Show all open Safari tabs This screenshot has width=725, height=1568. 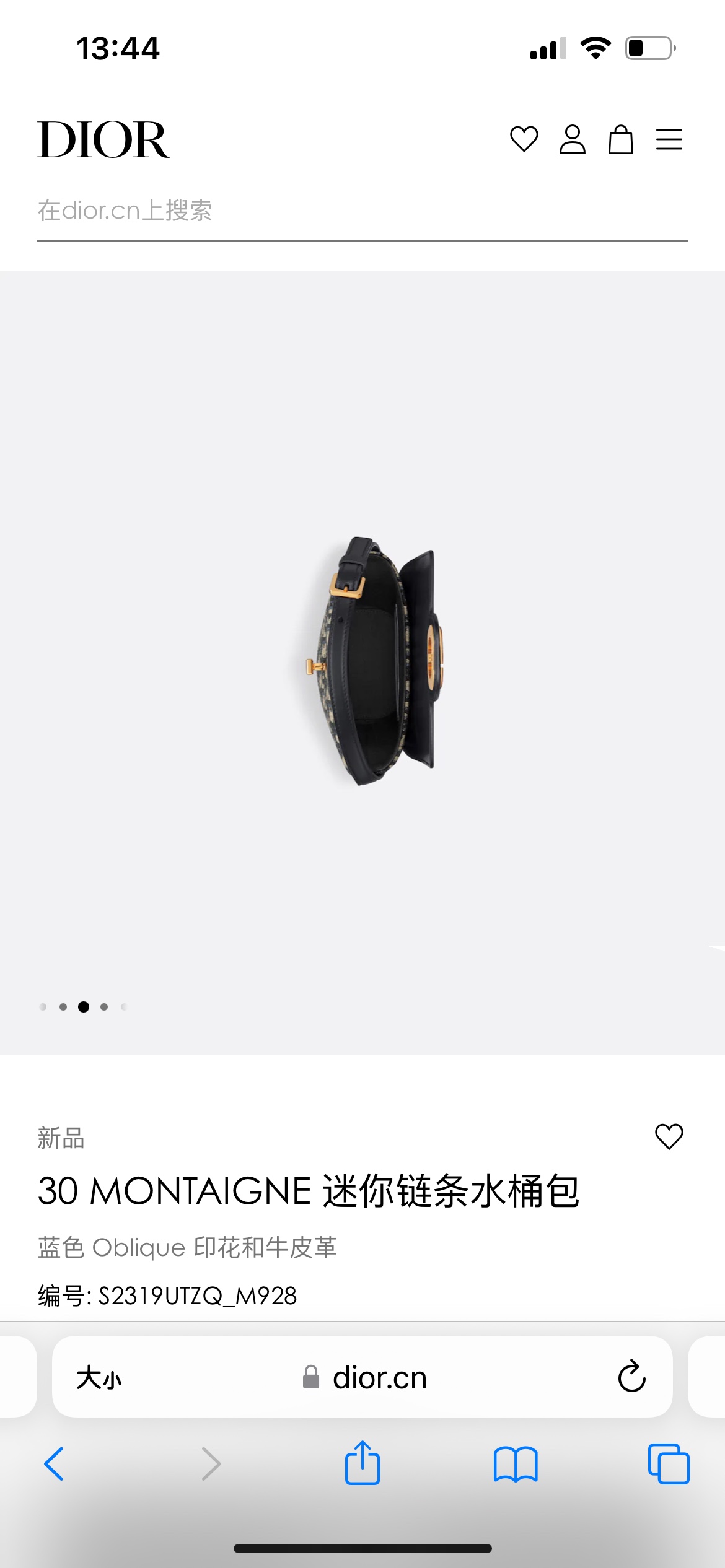tap(669, 1464)
